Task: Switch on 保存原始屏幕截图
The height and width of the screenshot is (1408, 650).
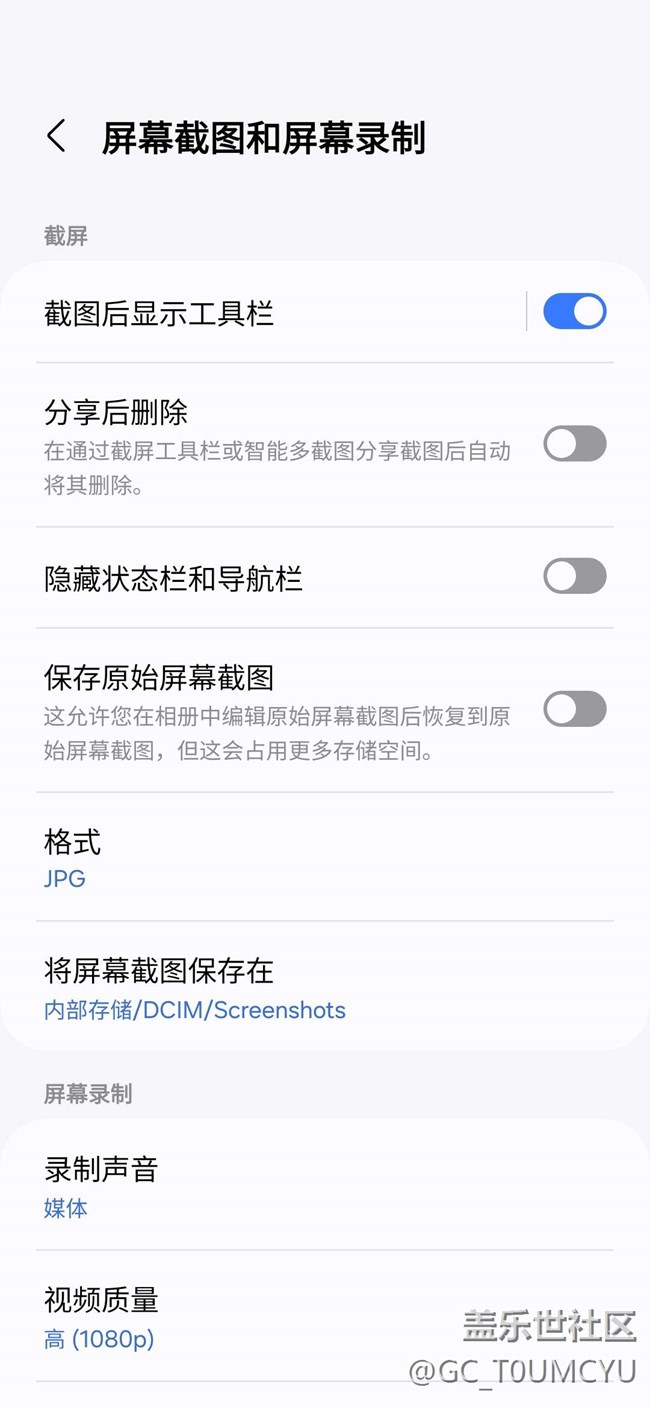Action: 574,709
